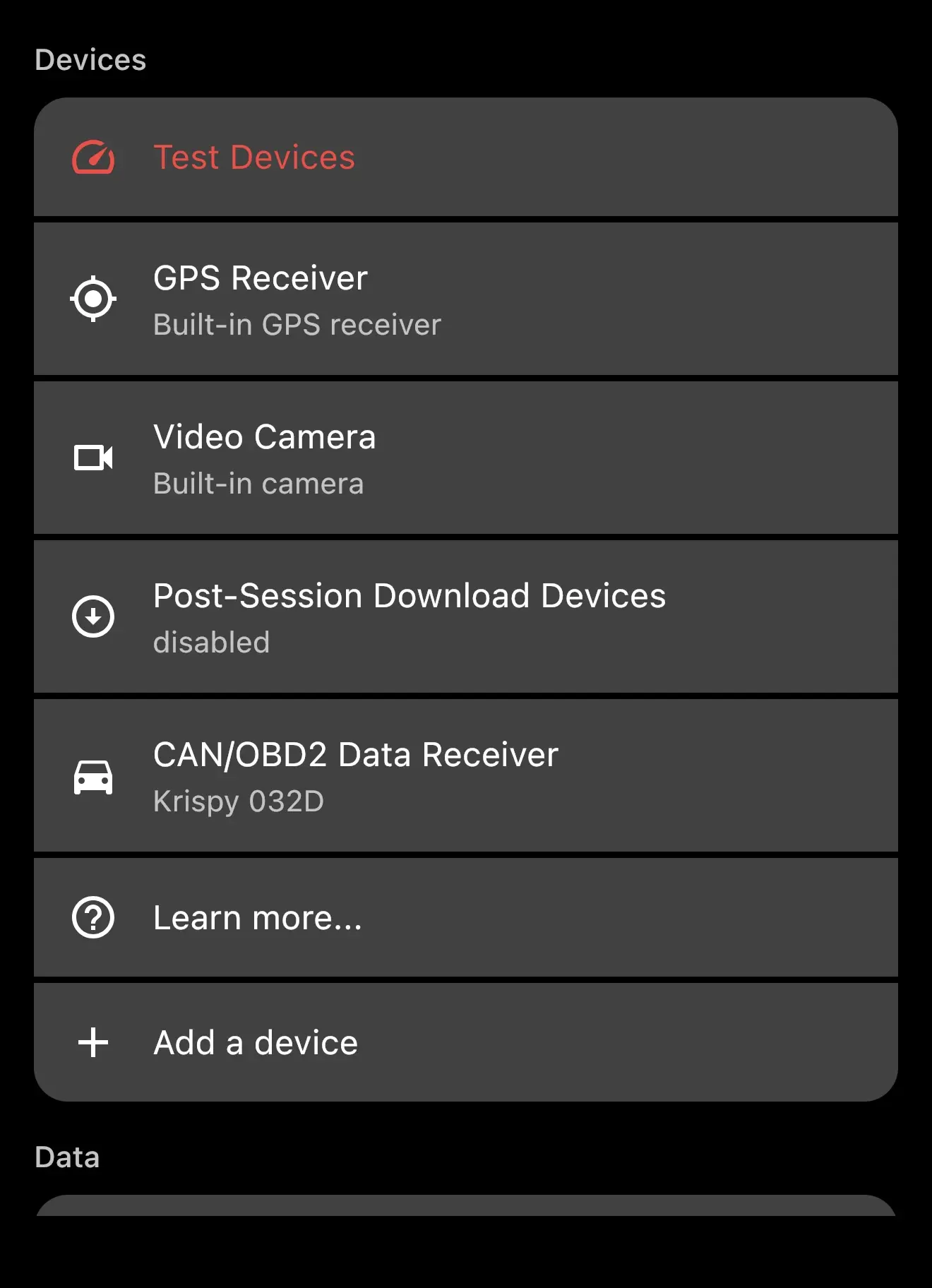Open CAN/OBD2 Data Receiver Krispy 032D
The image size is (932, 1288).
(466, 775)
